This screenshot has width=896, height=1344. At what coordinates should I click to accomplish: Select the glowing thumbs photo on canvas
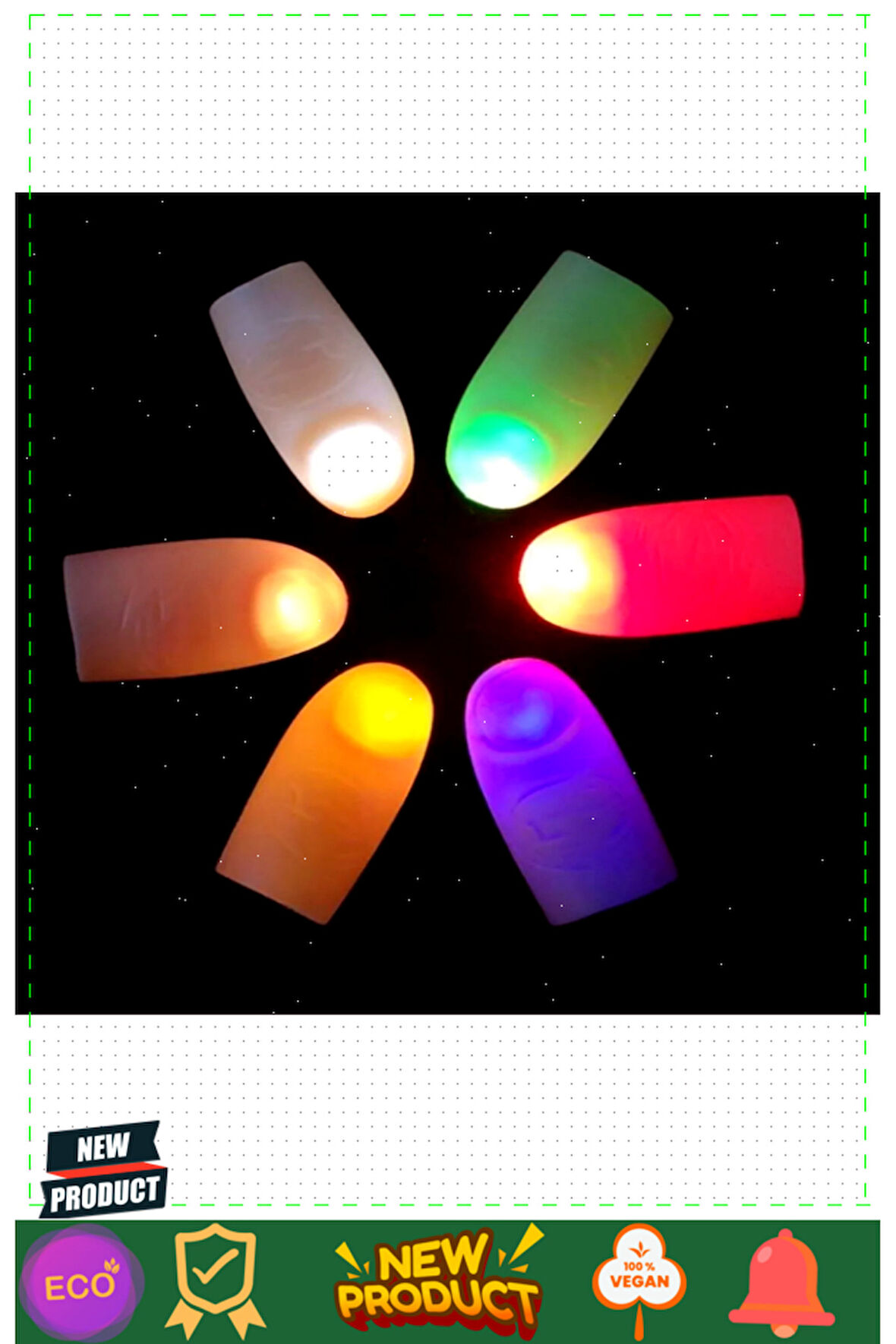click(447, 603)
